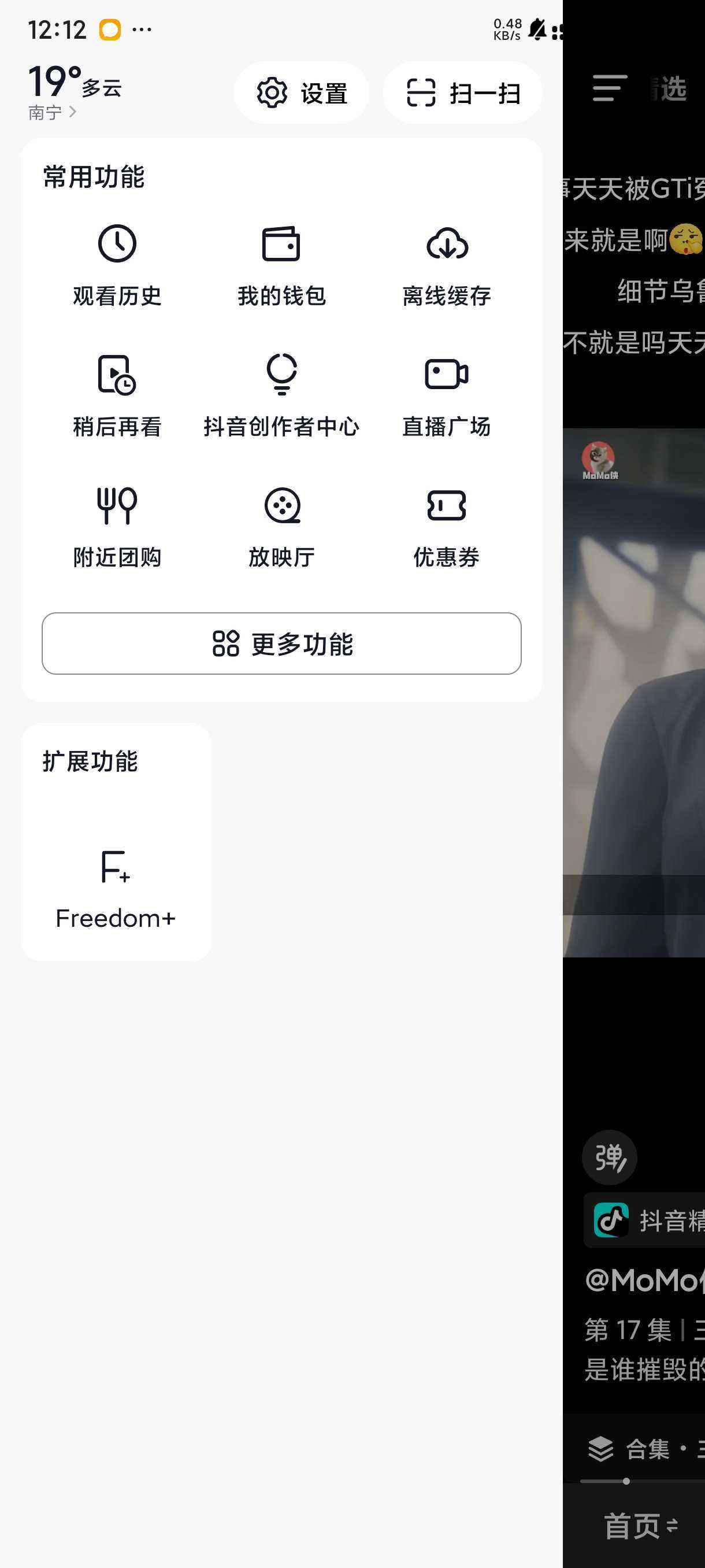The image size is (705, 1568).
Task: Open 稍后再看 watch later list
Action: click(x=117, y=395)
